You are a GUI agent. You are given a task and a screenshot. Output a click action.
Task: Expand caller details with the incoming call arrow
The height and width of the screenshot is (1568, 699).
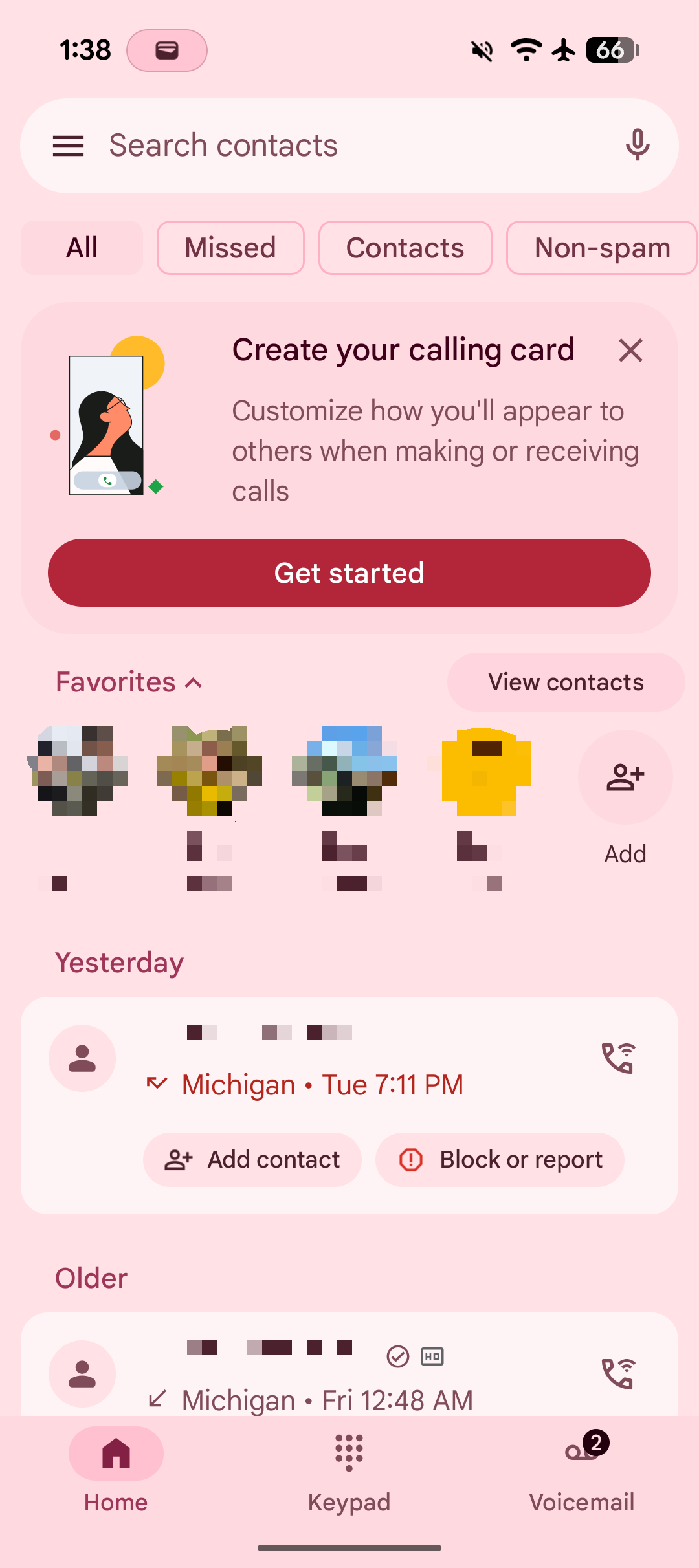pos(157,1084)
